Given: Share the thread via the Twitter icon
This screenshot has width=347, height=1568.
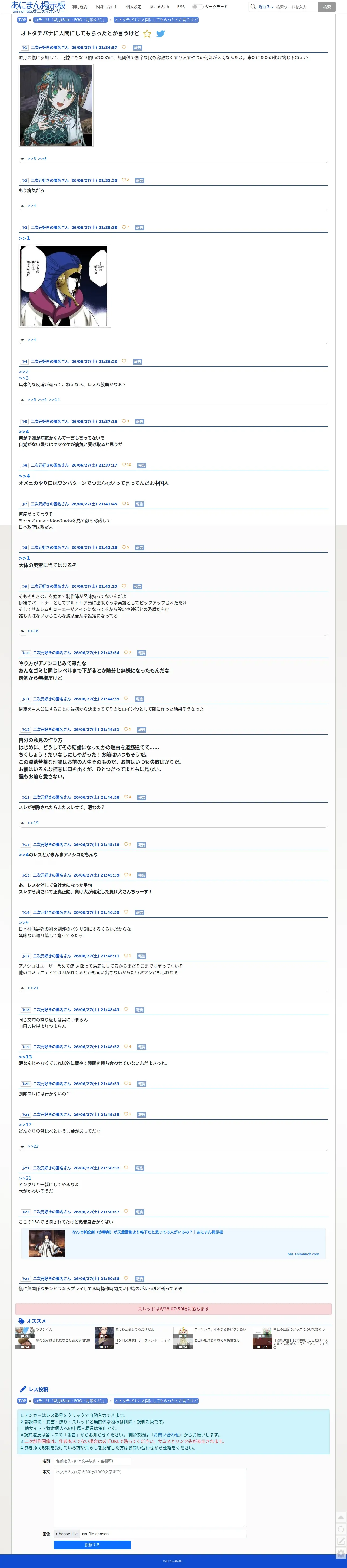Looking at the screenshot, I should tap(161, 34).
